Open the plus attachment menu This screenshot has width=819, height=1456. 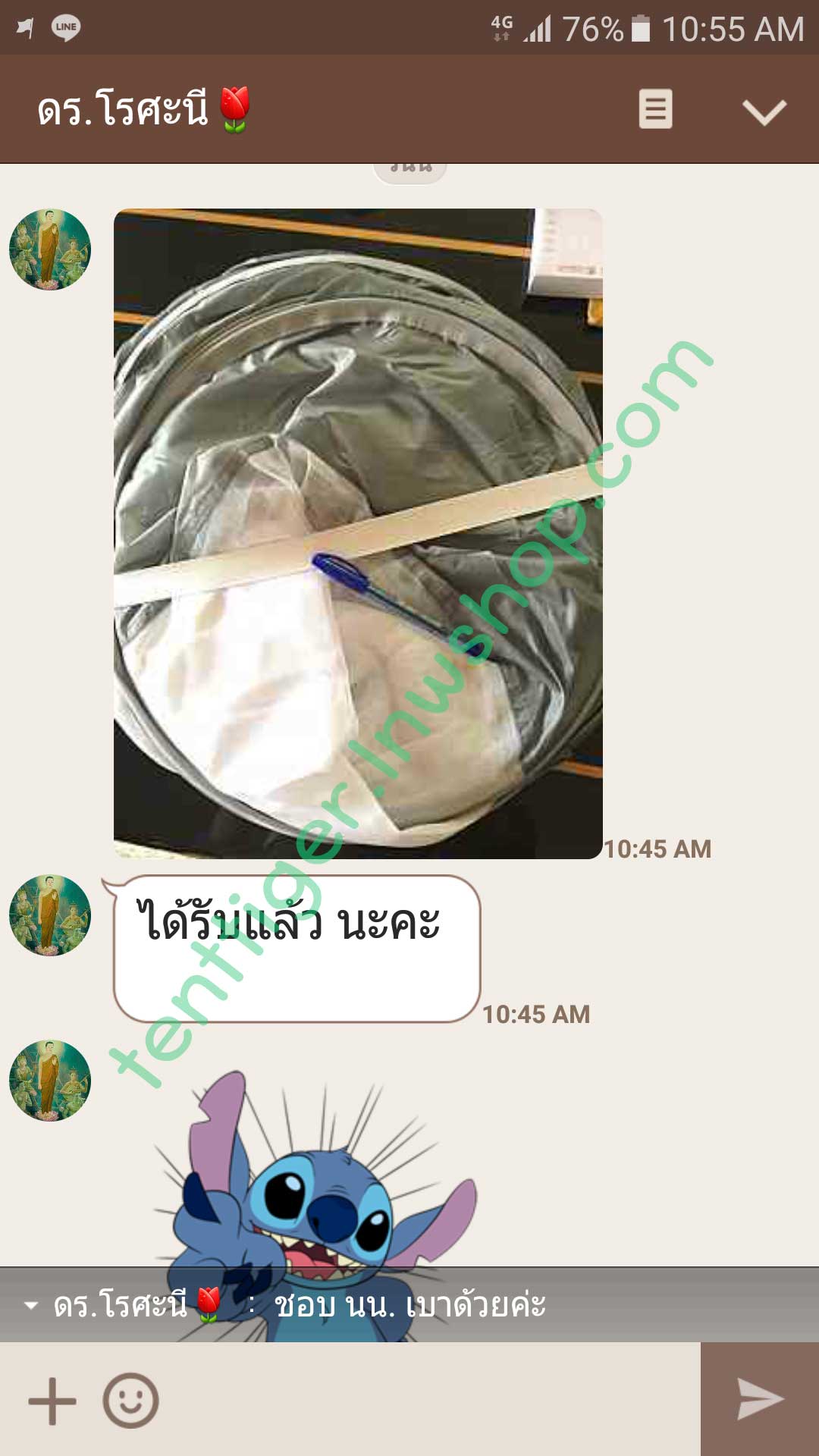coord(52,1401)
